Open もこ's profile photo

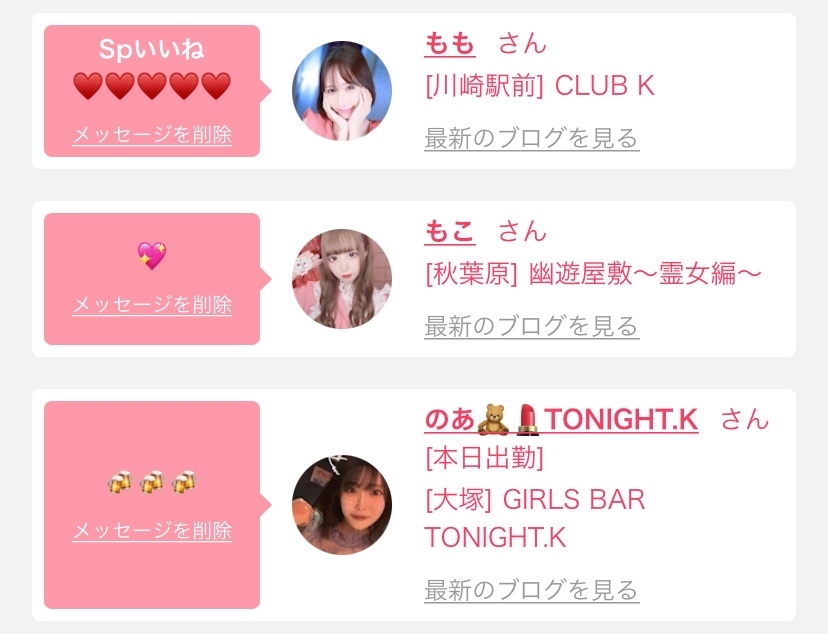[342, 279]
